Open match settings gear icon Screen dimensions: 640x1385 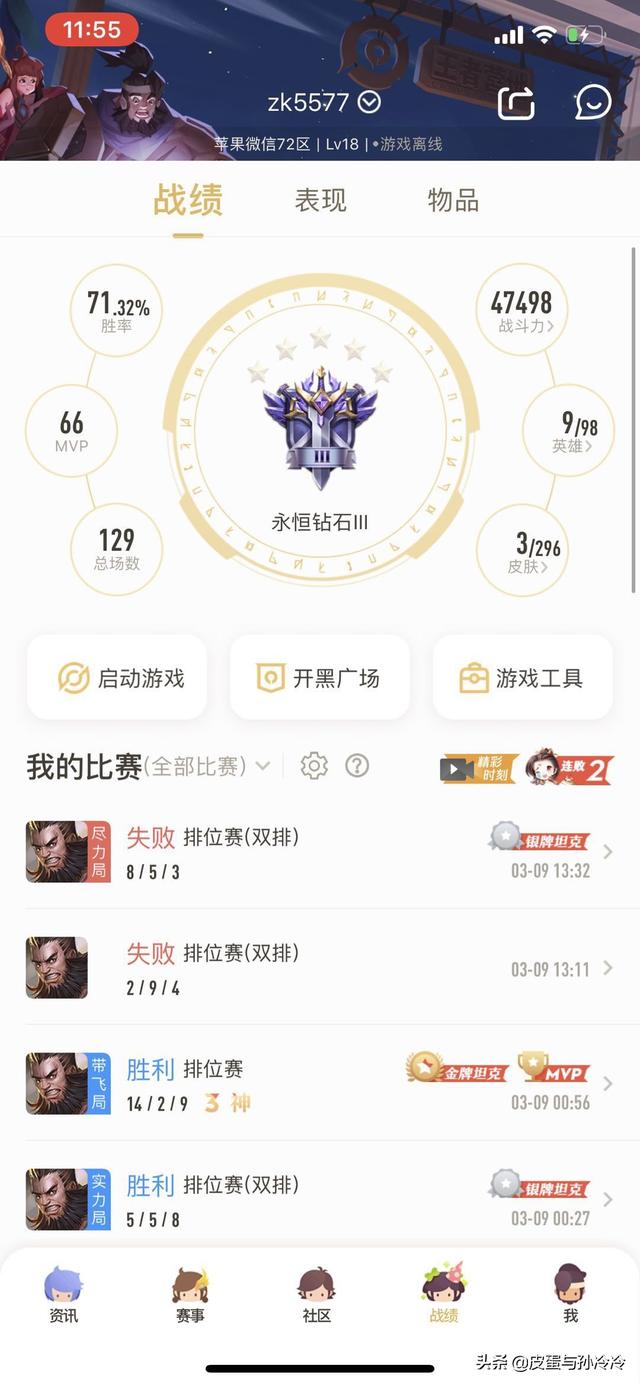(x=314, y=767)
